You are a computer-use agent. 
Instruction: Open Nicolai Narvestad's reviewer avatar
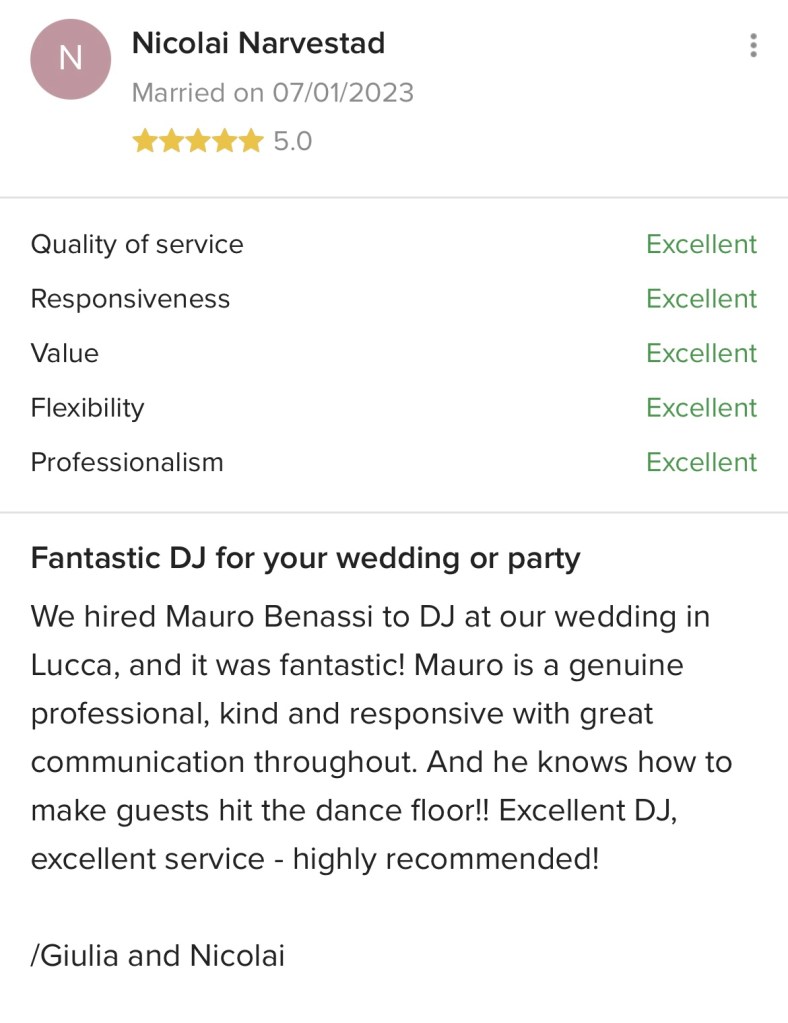70,59
